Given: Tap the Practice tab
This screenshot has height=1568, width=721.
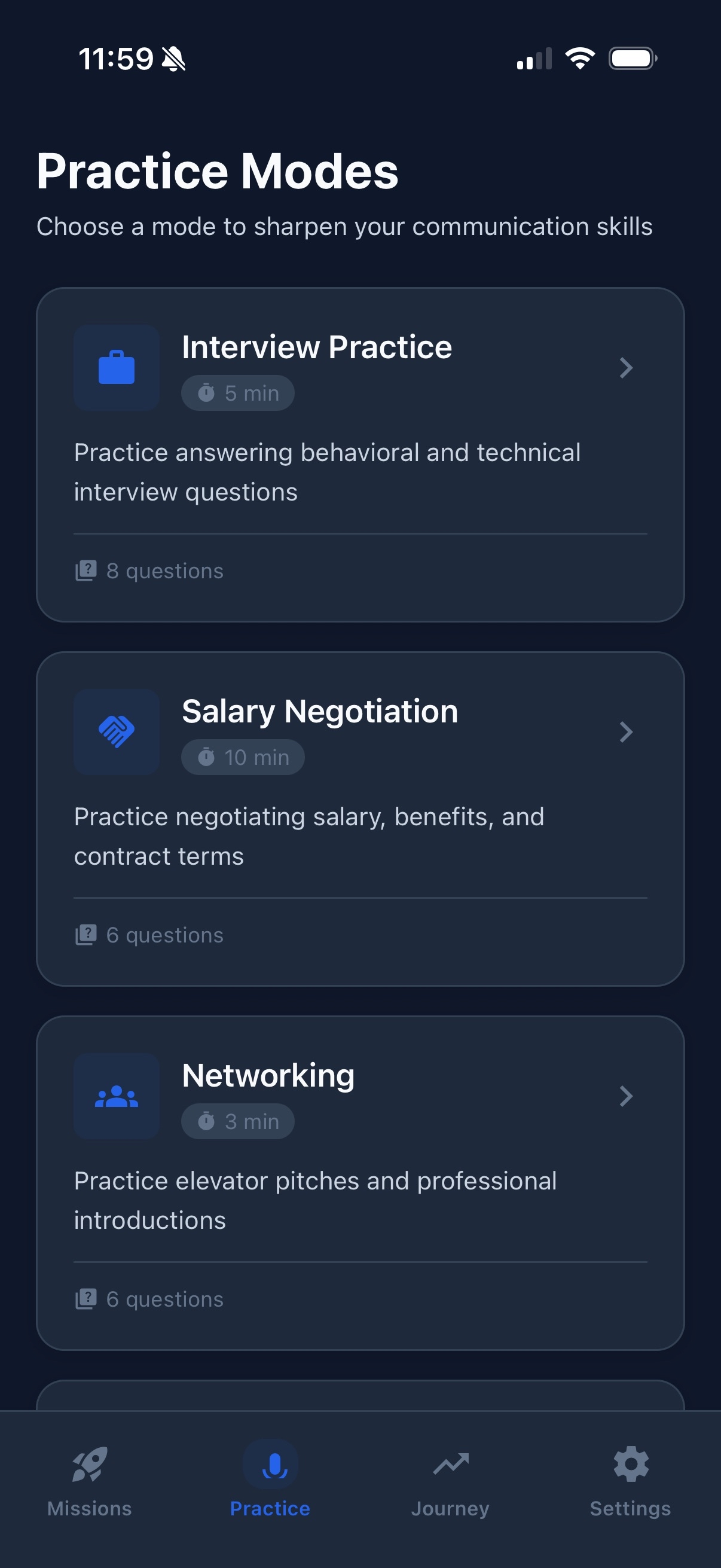Looking at the screenshot, I should tap(270, 1481).
